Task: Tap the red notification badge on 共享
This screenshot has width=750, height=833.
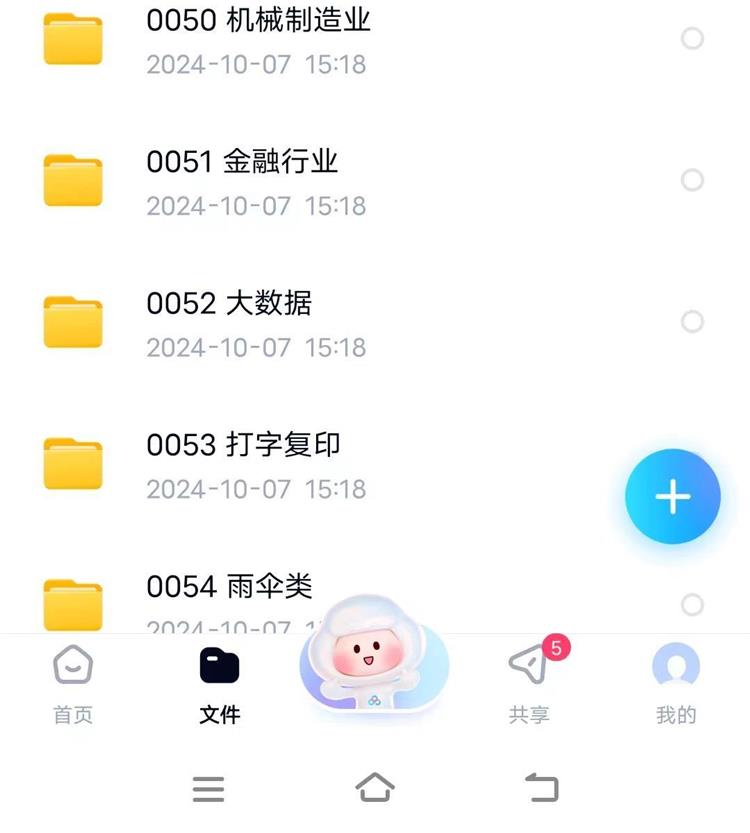Action: (x=557, y=647)
